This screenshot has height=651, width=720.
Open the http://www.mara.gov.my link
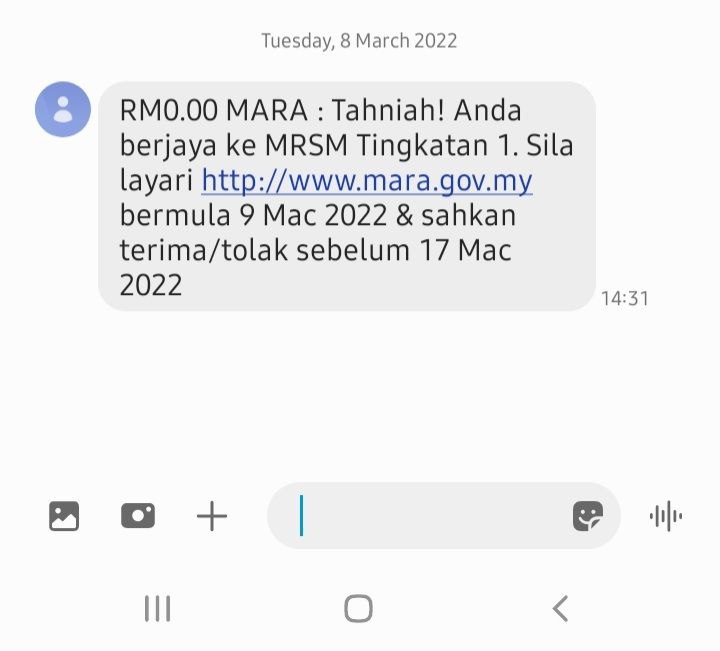pos(367,181)
